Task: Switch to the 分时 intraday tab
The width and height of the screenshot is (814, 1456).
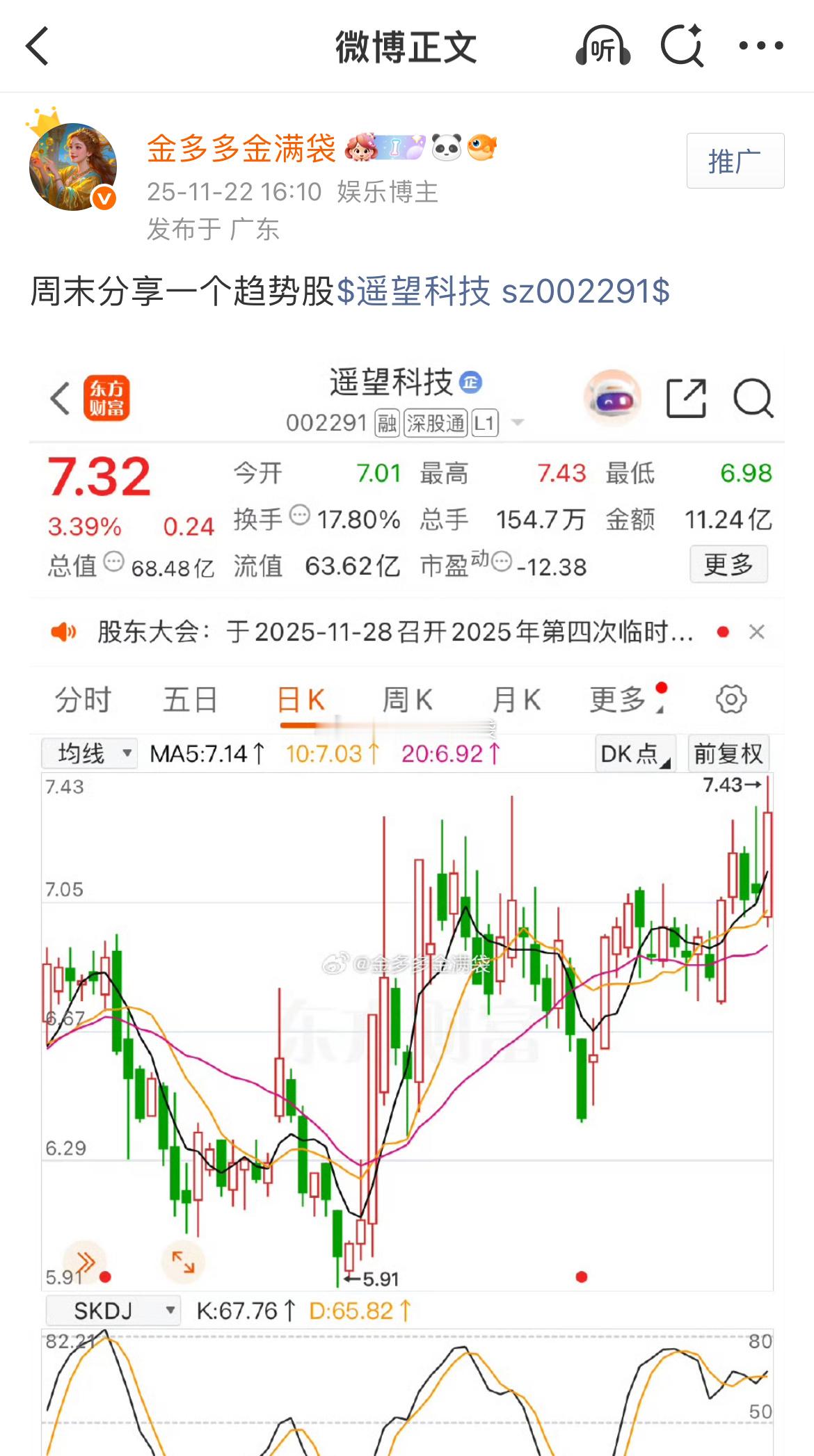Action: (x=82, y=701)
